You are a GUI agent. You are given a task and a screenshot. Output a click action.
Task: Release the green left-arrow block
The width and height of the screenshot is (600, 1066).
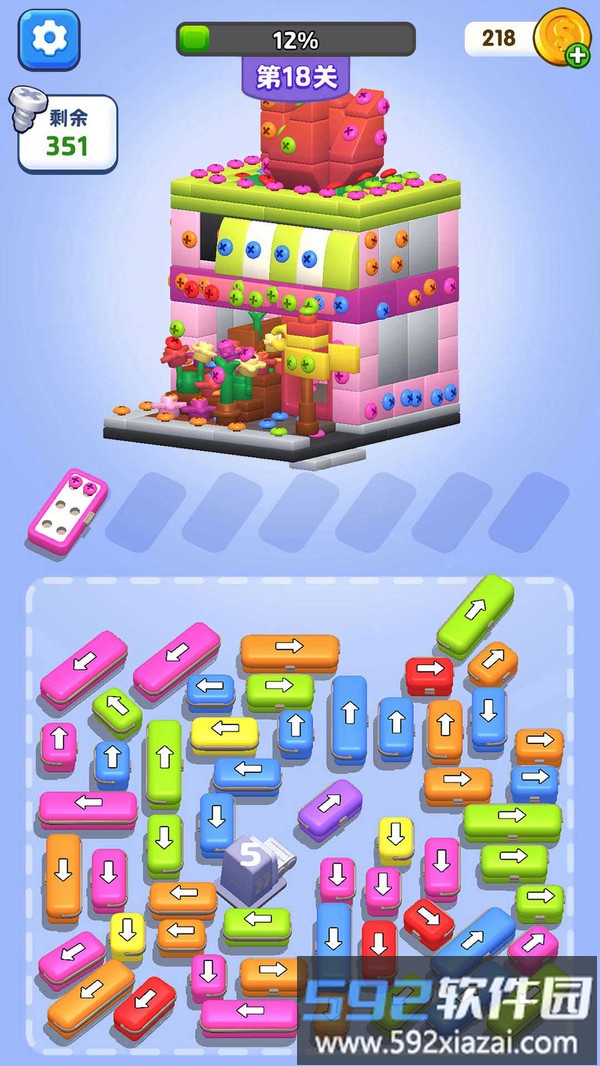click(256, 922)
